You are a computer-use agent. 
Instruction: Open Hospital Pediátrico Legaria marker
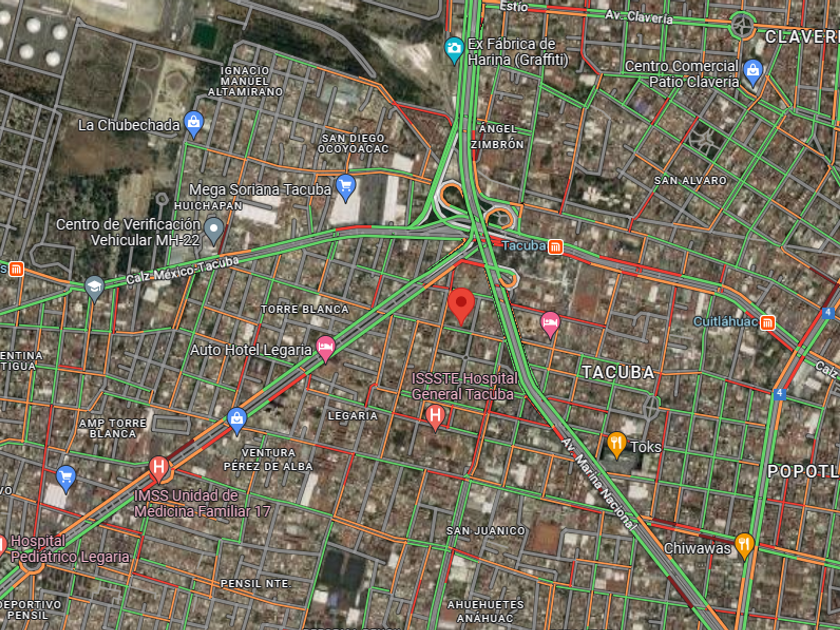tap(2, 544)
